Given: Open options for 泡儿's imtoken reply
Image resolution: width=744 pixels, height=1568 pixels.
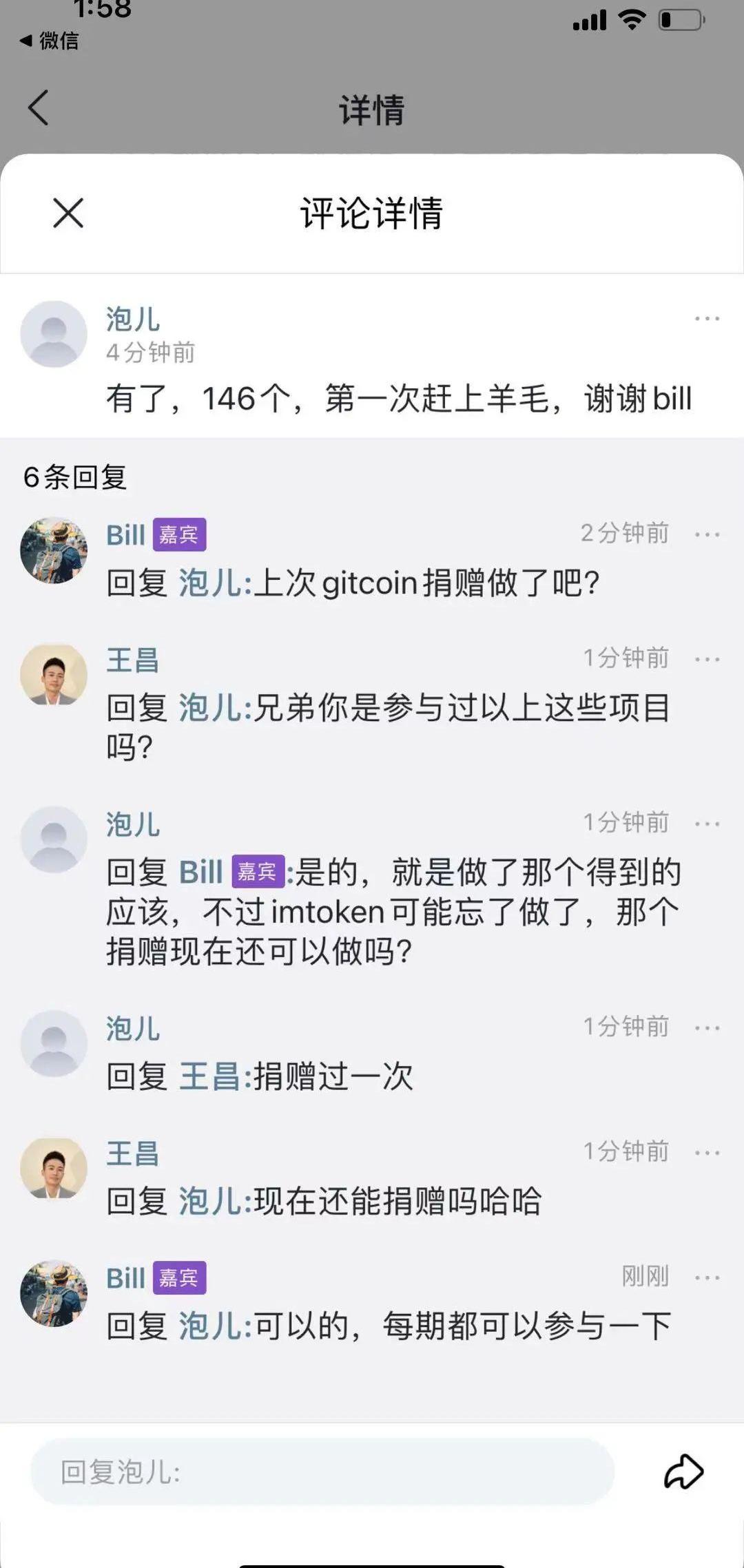Looking at the screenshot, I should 707,824.
